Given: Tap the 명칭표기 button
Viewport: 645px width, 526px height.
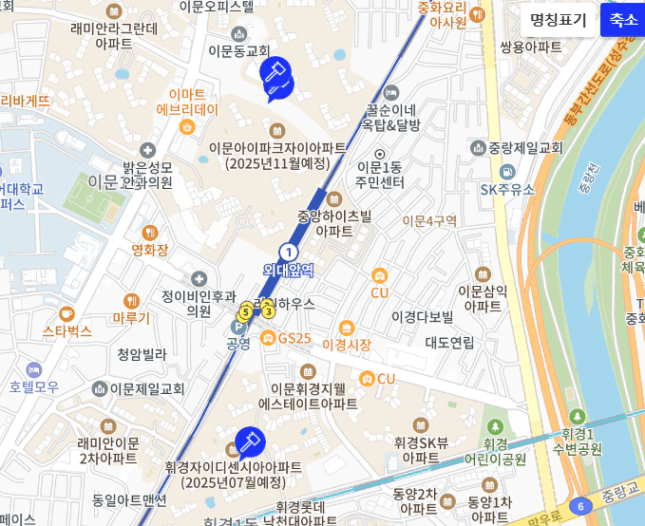Looking at the screenshot, I should pos(558,19).
